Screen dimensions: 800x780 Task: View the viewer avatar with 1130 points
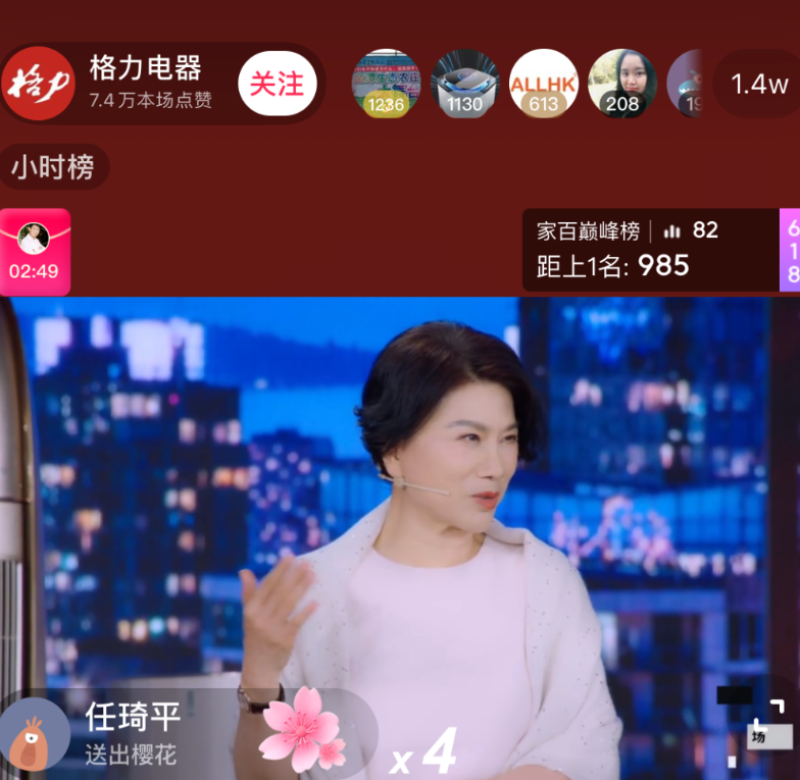tap(464, 83)
